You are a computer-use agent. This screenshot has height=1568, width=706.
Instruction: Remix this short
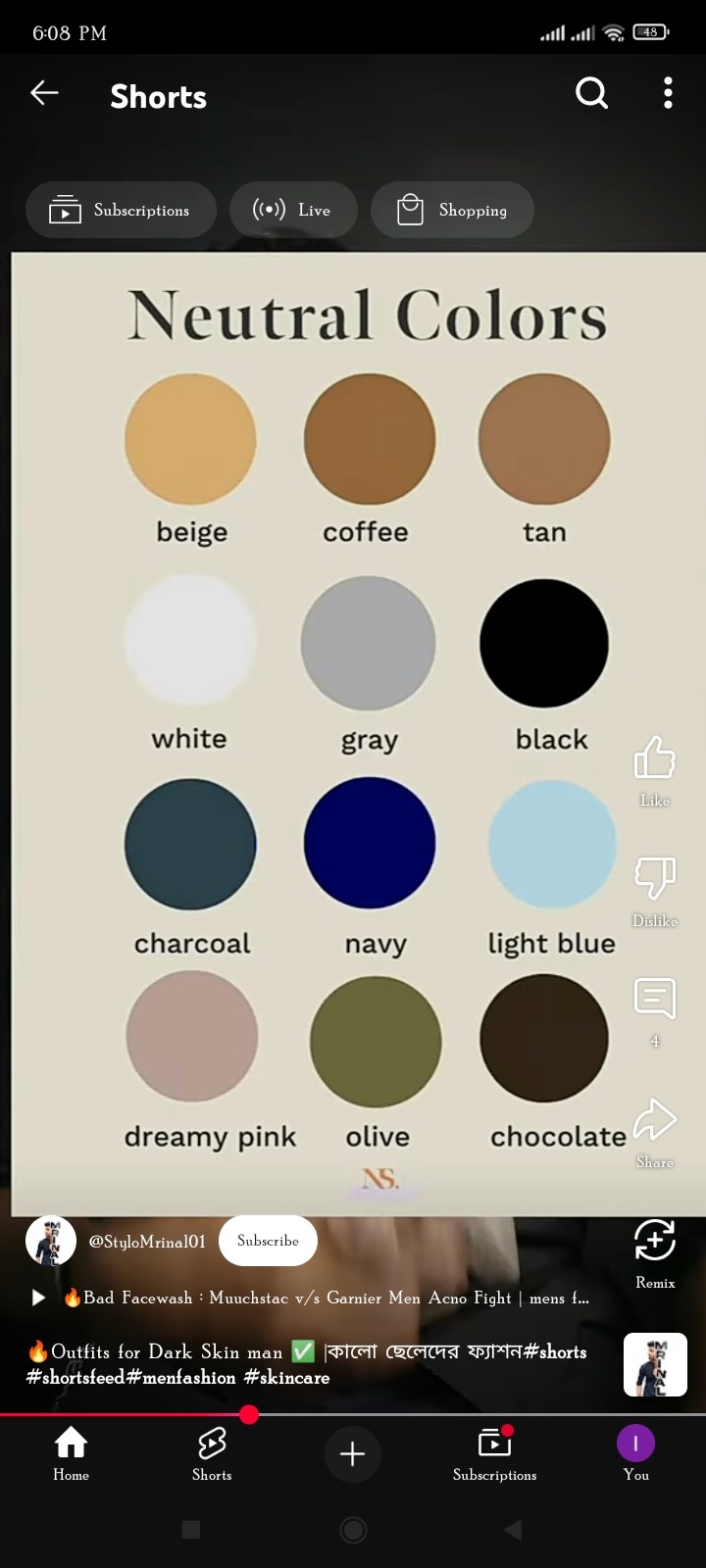(655, 1241)
